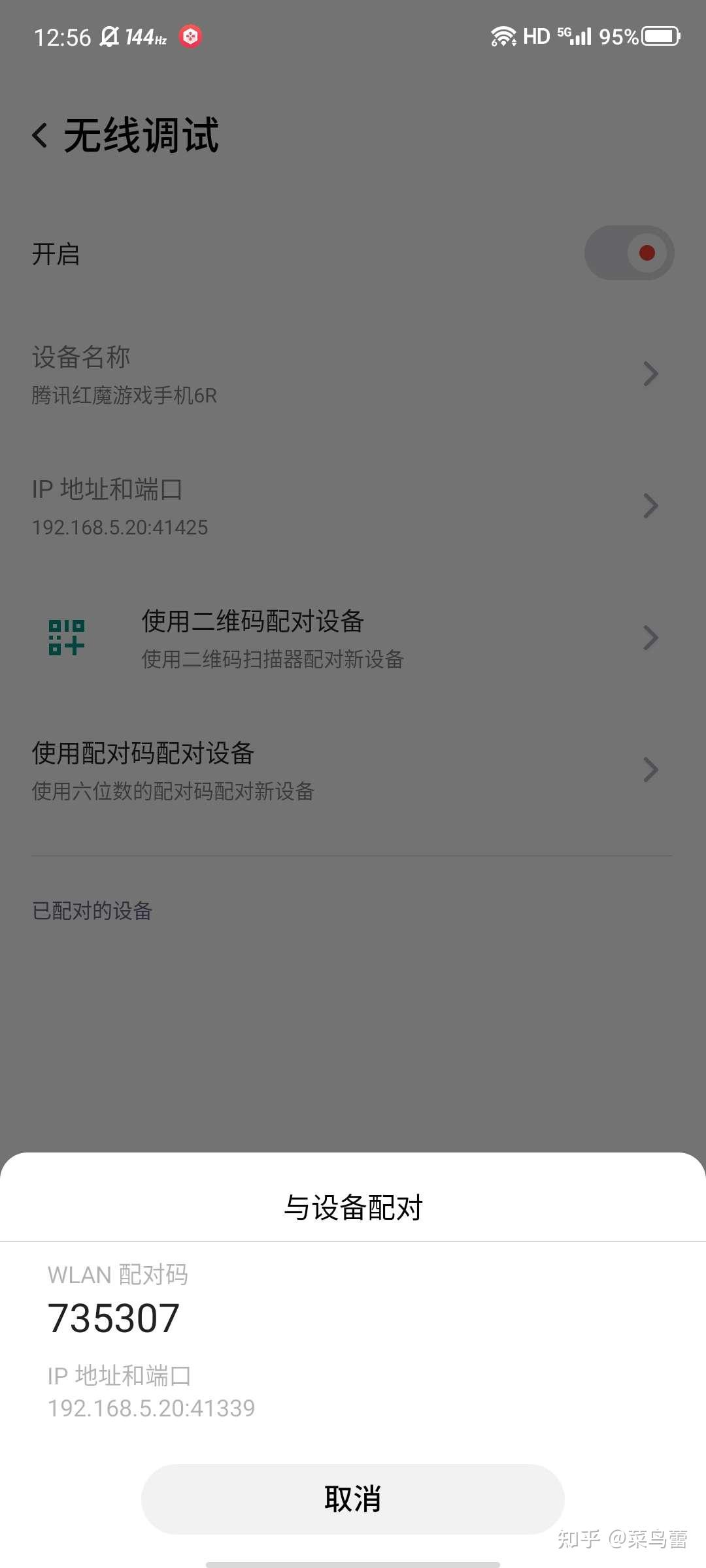Screen dimensions: 706x1568
Task: Click the QR code pairing icon
Action: click(67, 637)
